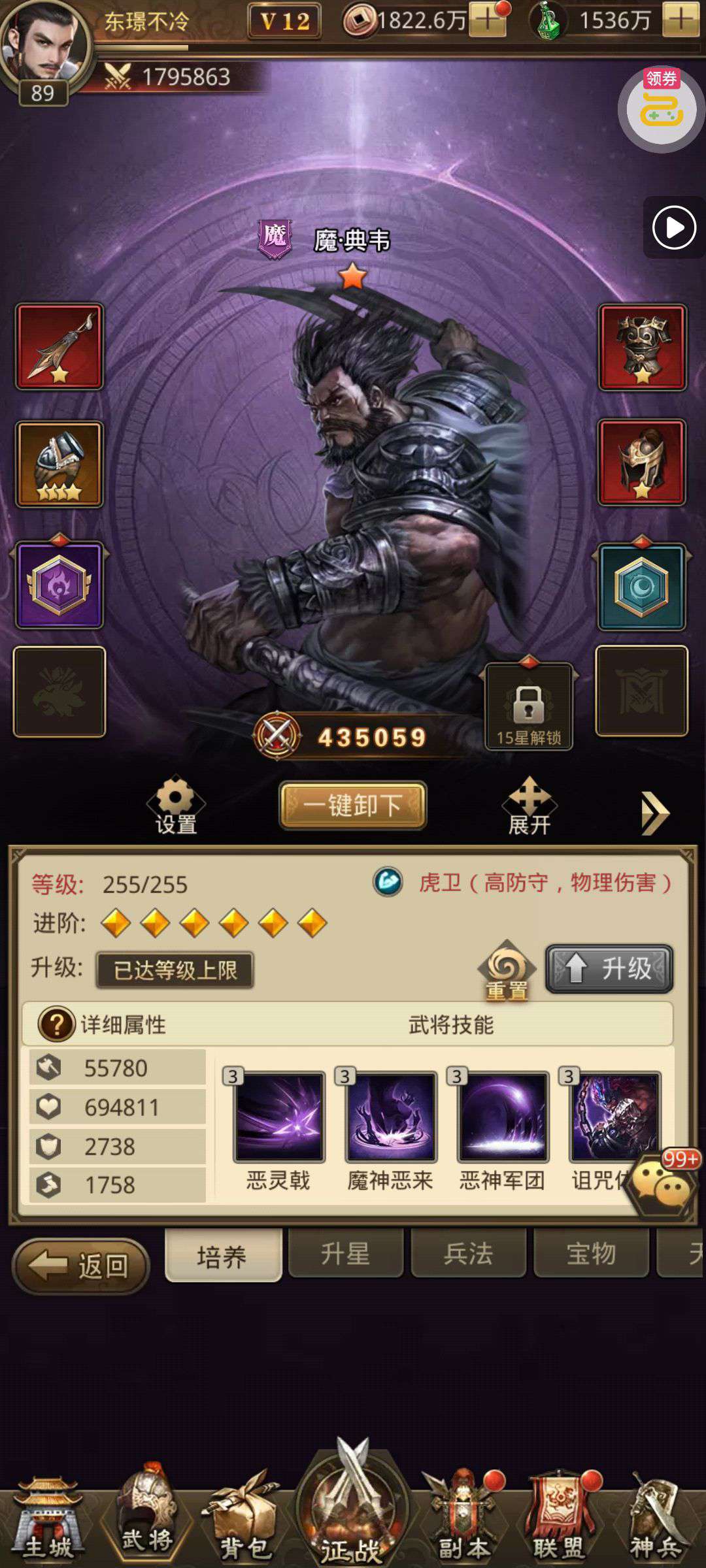Viewport: 706px width, 1568px height.
Task: Open the 详细属性 help icon
Action: pos(57,1024)
